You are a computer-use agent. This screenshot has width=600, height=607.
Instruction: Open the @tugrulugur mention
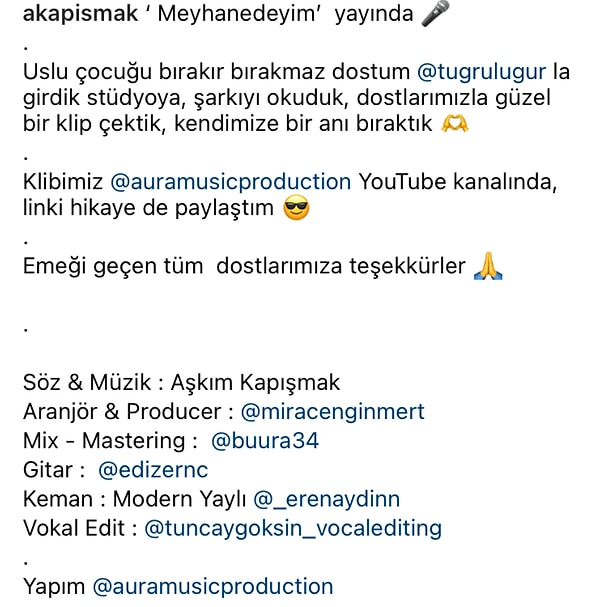483,72
